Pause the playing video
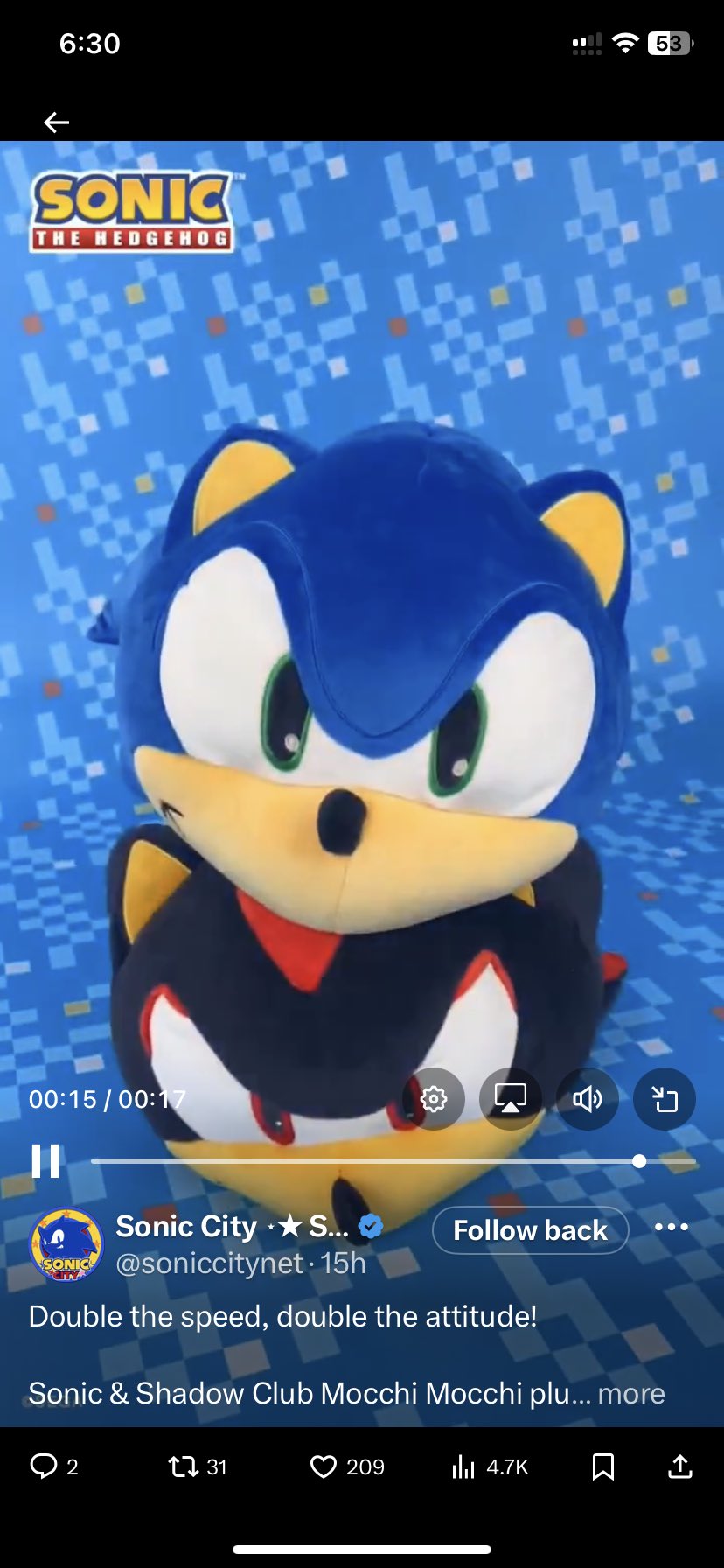Viewport: 724px width, 1568px height. (x=45, y=1161)
